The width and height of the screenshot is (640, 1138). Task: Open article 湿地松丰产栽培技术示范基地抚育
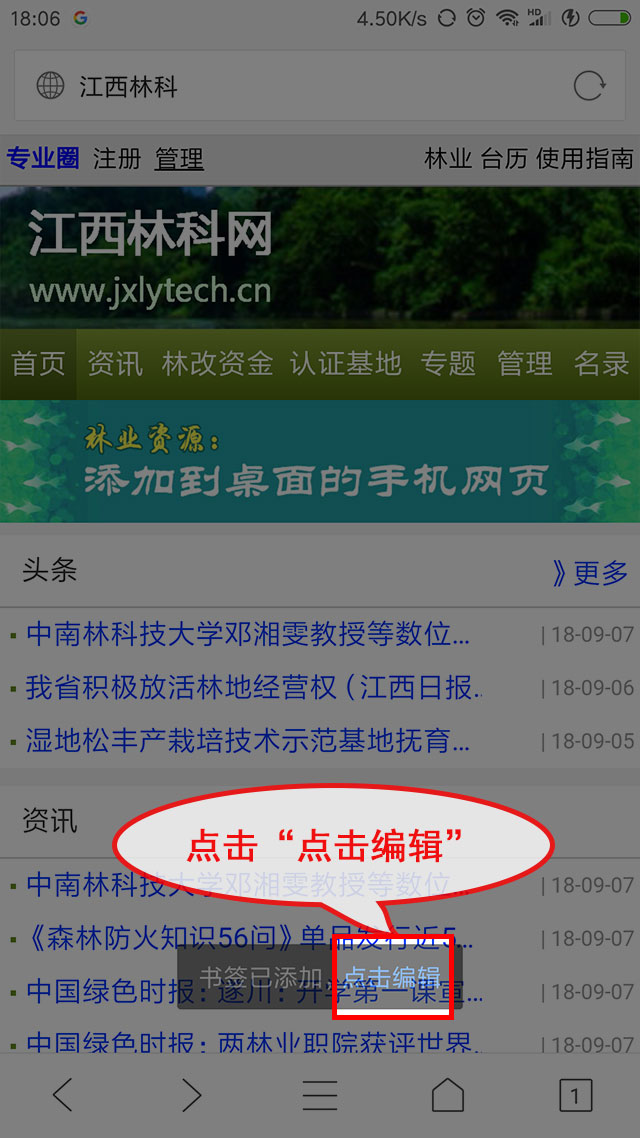click(247, 741)
